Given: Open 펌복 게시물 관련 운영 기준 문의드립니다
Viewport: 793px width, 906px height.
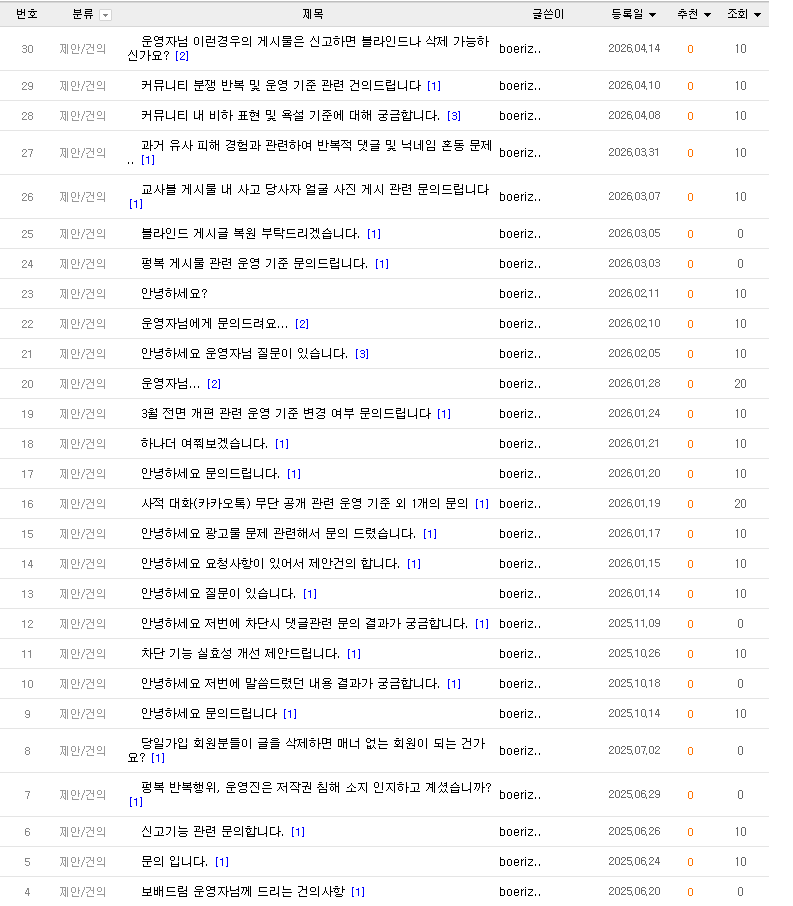Looking at the screenshot, I should tap(254, 264).
